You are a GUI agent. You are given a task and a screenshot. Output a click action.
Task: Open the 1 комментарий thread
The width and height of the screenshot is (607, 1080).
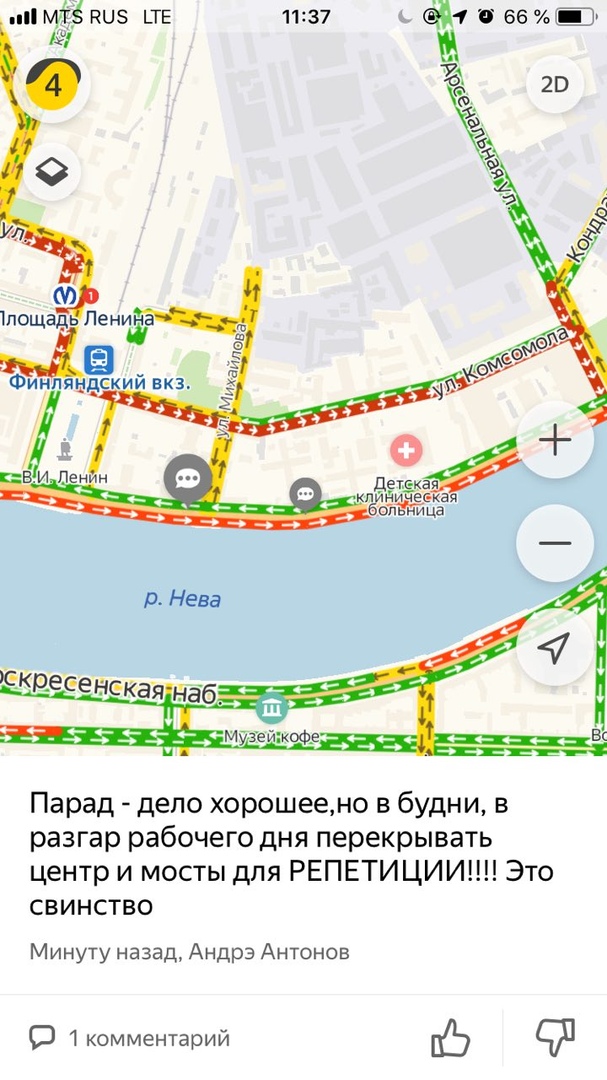tap(130, 1039)
